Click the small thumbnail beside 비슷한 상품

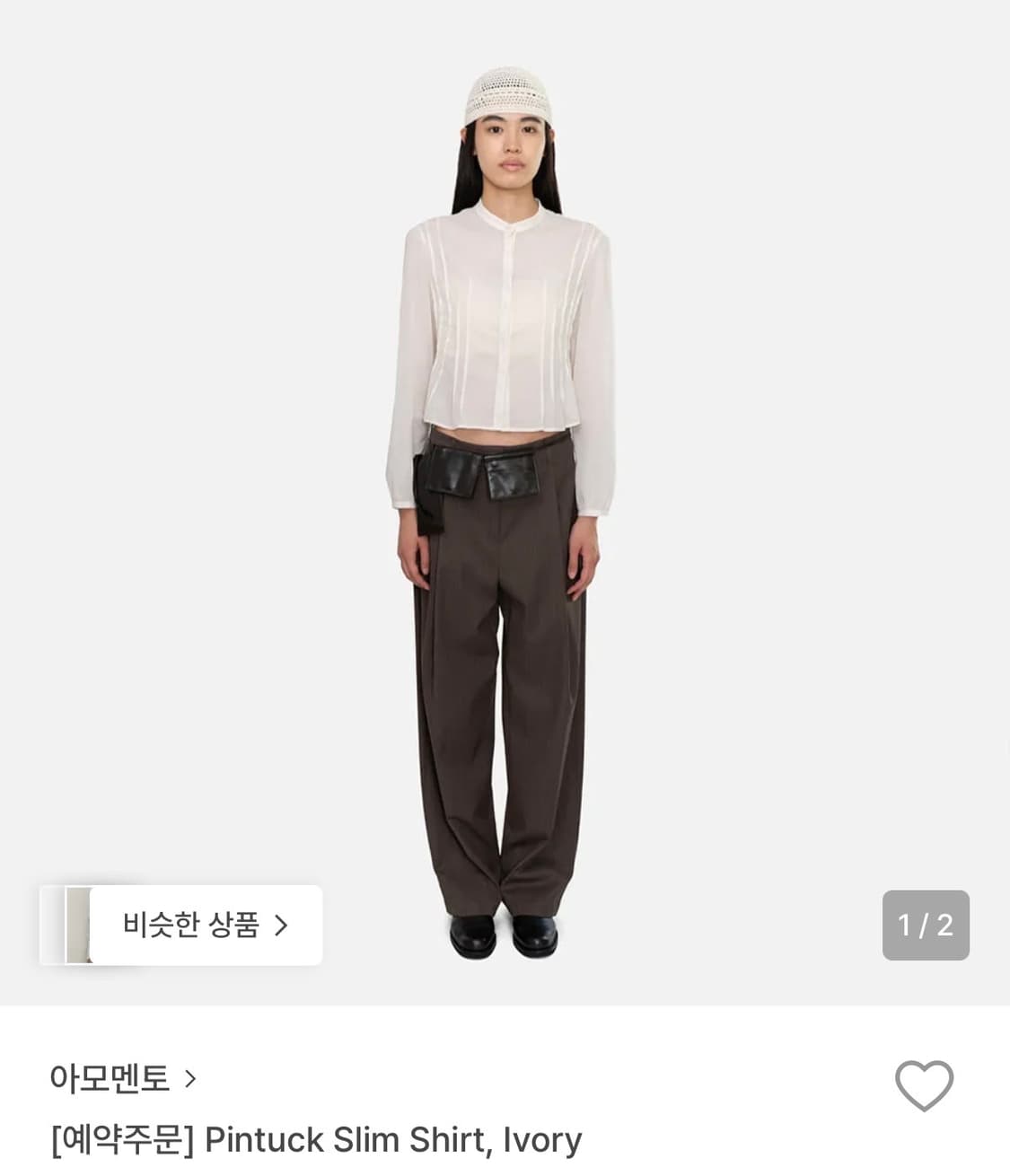[x=72, y=926]
